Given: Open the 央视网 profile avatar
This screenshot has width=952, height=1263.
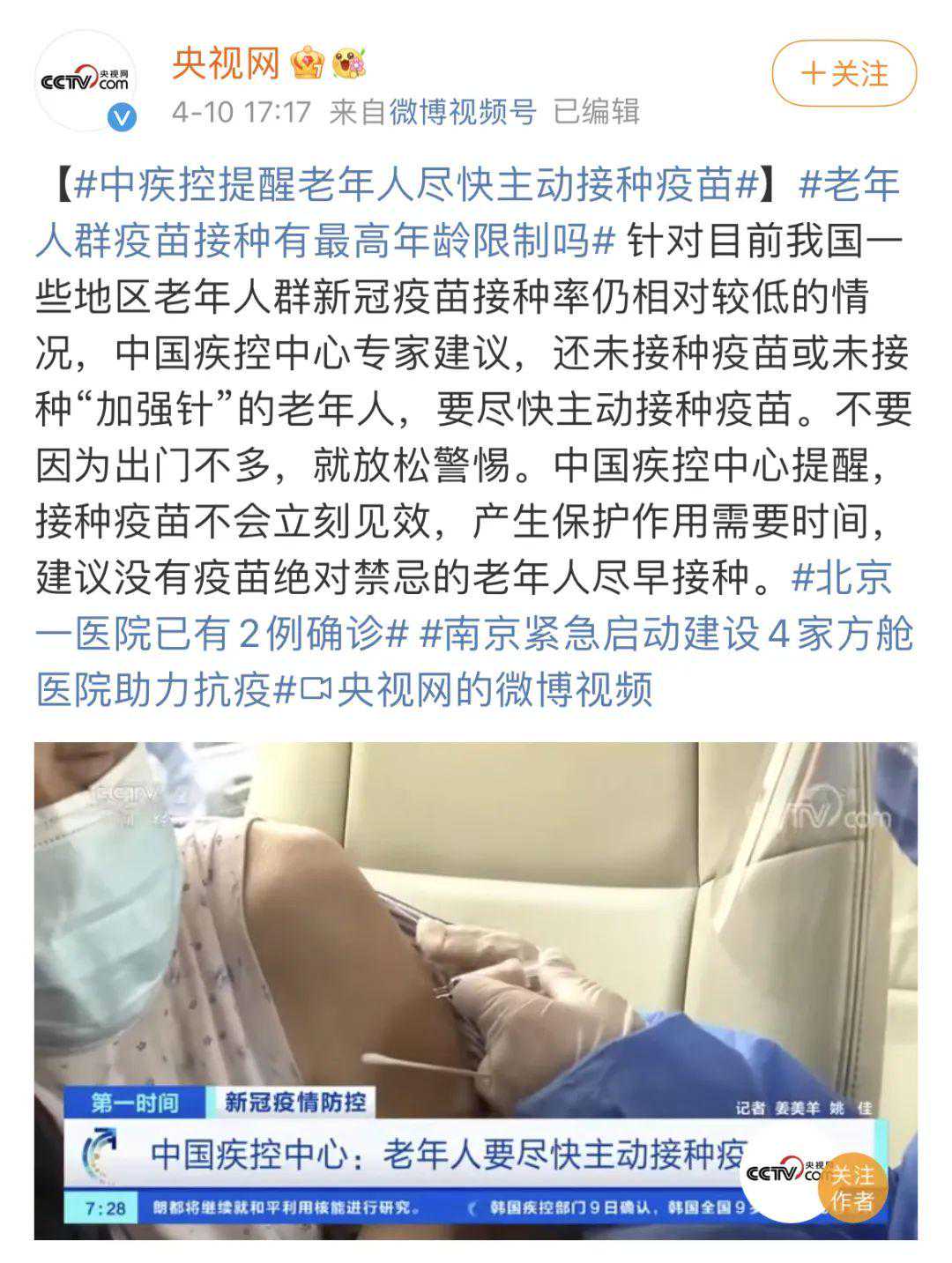Looking at the screenshot, I should coord(86,82).
